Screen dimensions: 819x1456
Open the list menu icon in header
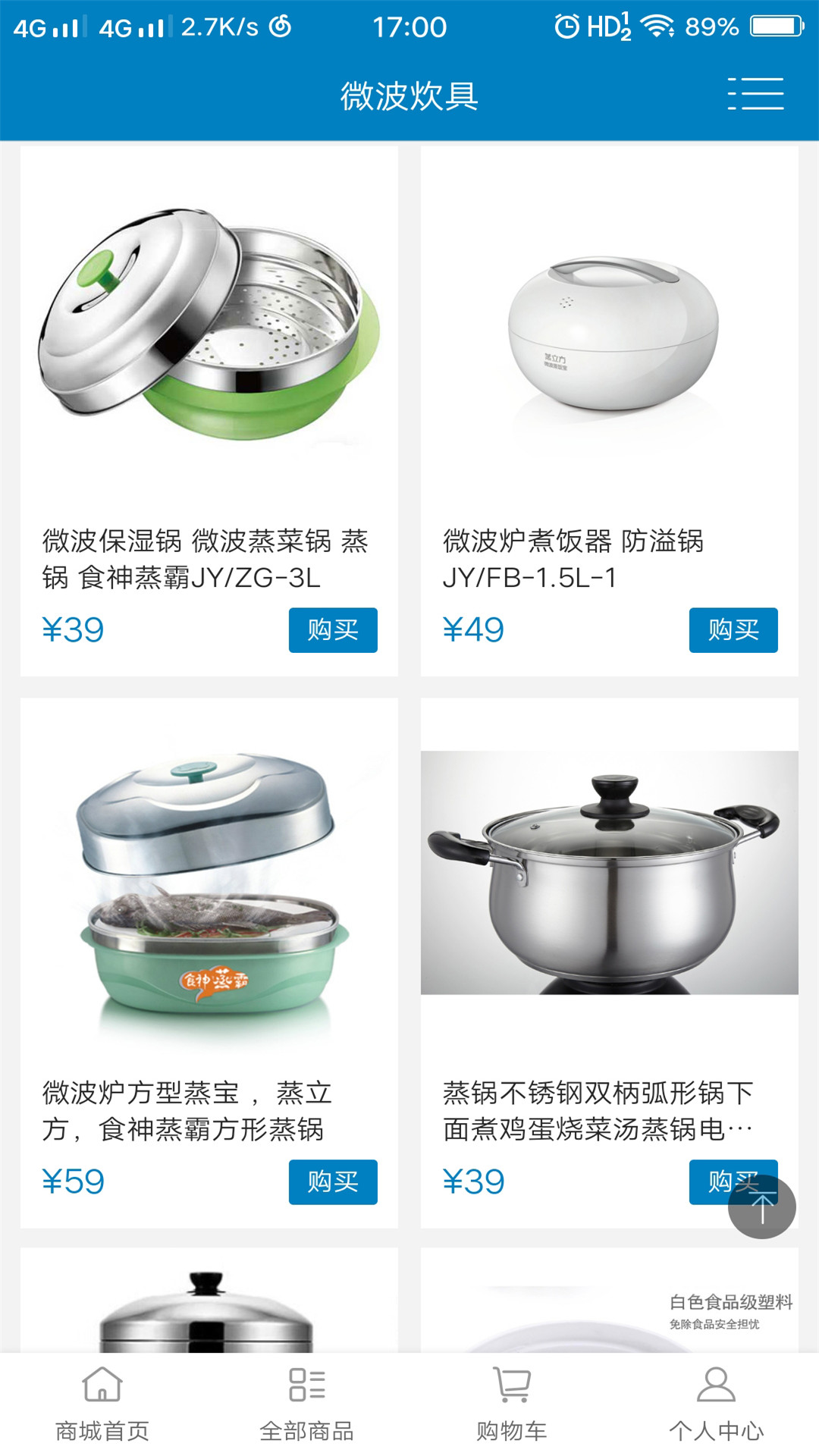tap(755, 94)
